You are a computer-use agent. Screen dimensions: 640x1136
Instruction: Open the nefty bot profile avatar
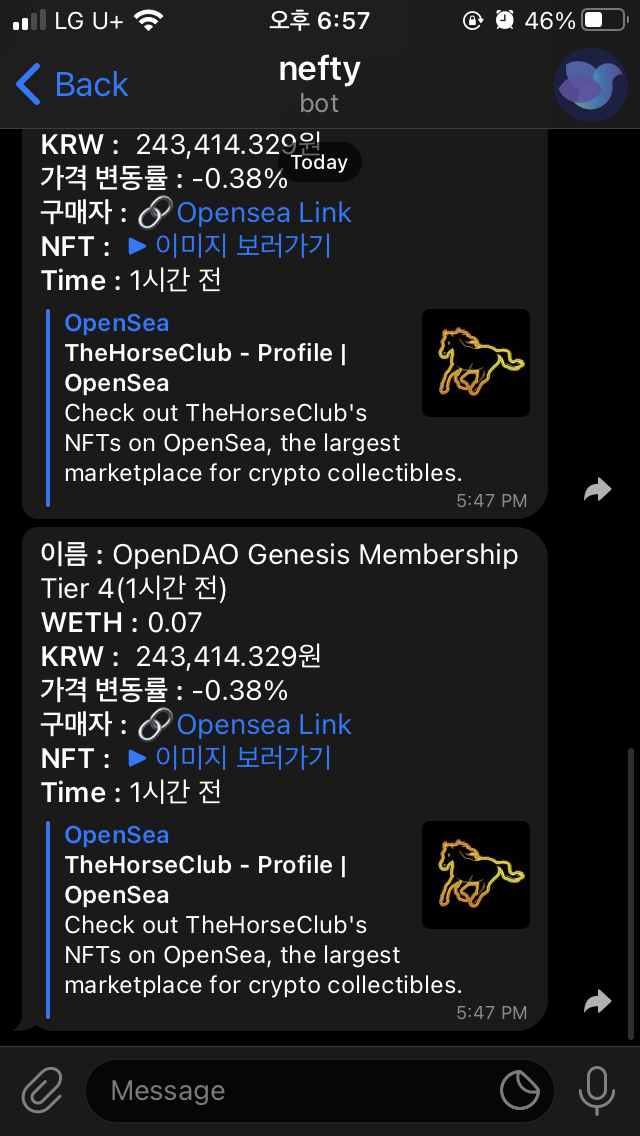coord(590,85)
